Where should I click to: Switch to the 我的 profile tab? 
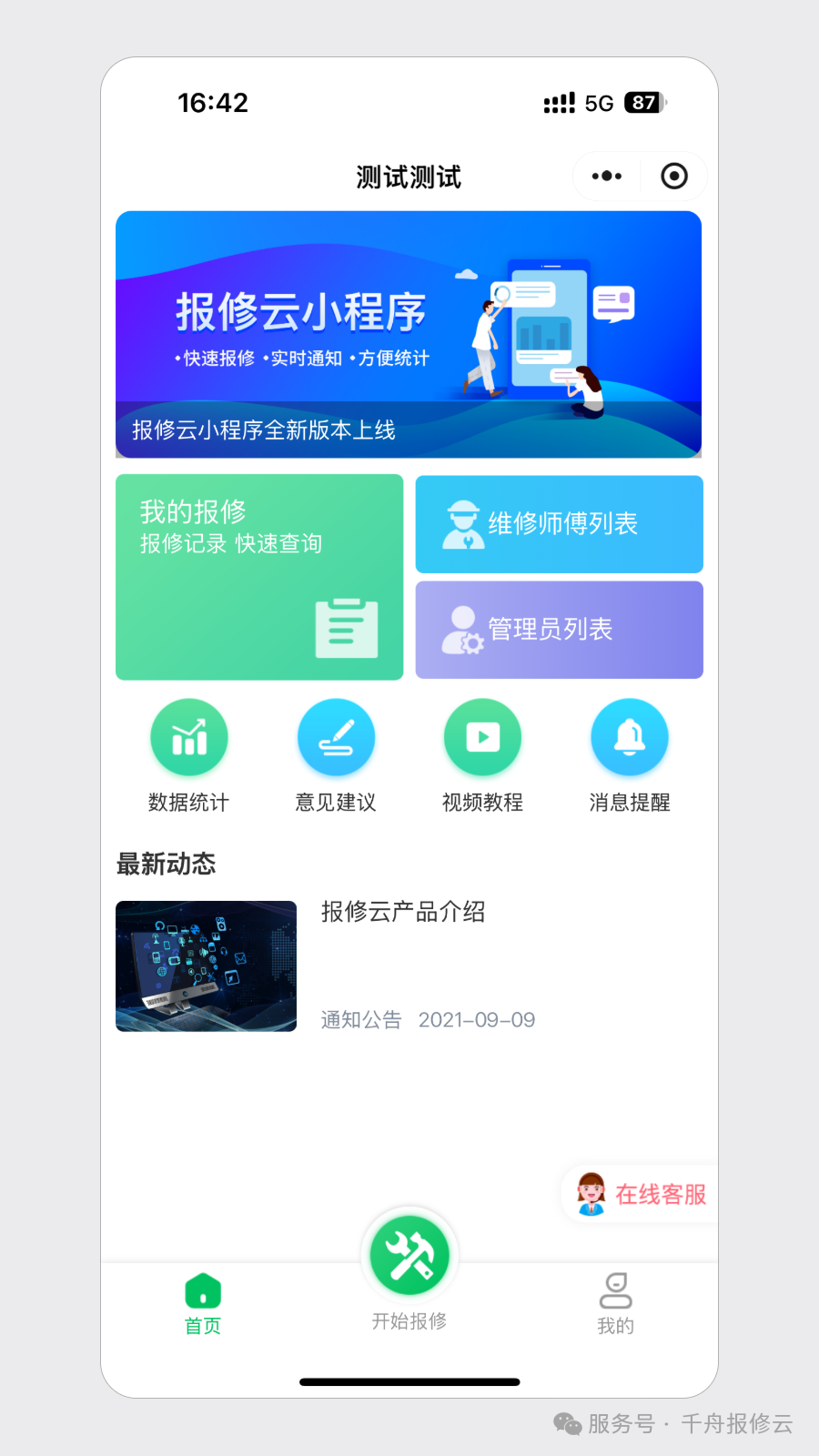[615, 1301]
